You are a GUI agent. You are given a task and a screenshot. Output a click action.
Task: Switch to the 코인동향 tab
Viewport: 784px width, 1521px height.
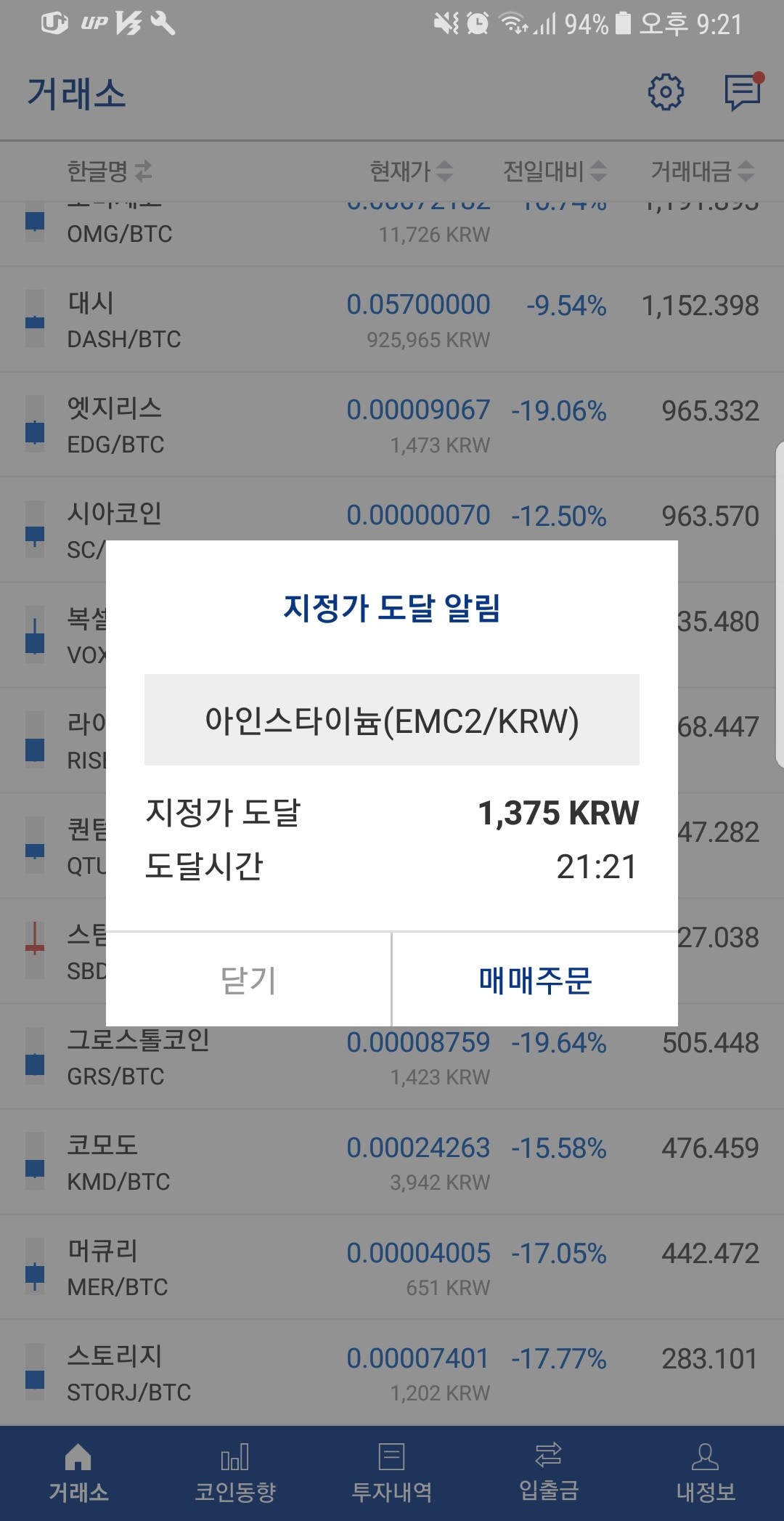[x=234, y=1475]
